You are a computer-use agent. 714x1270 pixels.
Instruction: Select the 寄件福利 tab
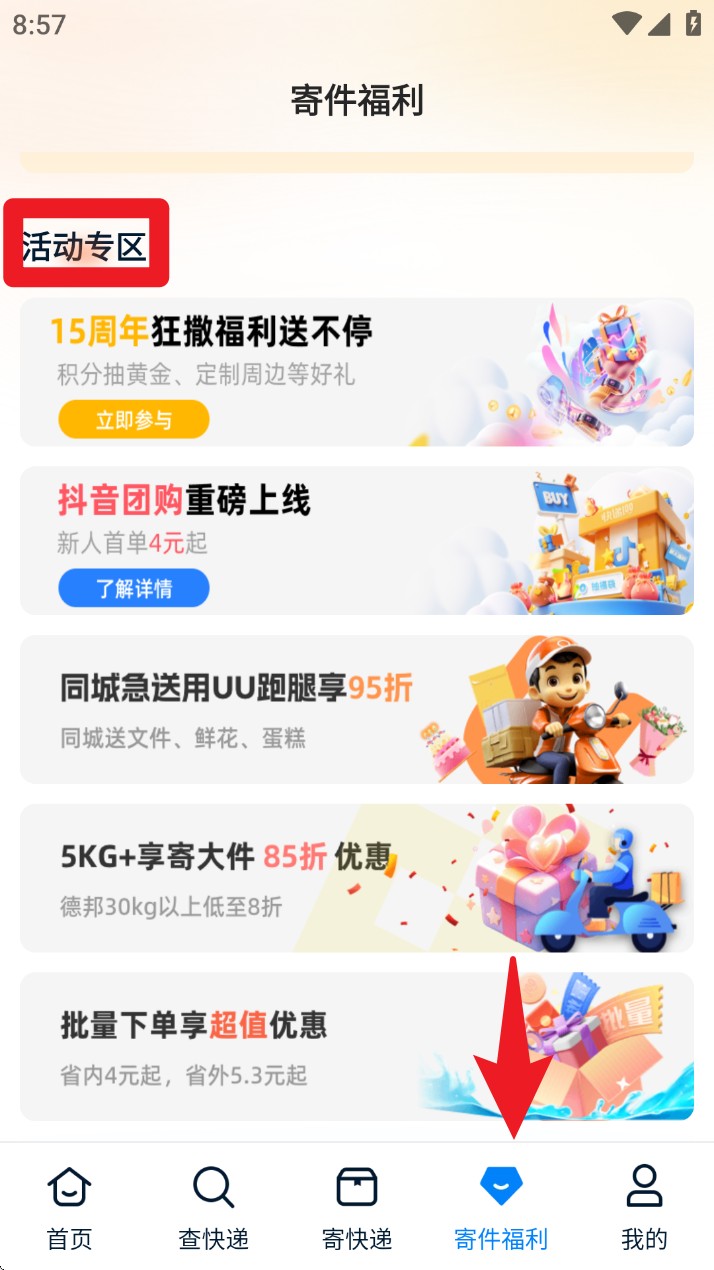point(501,1208)
